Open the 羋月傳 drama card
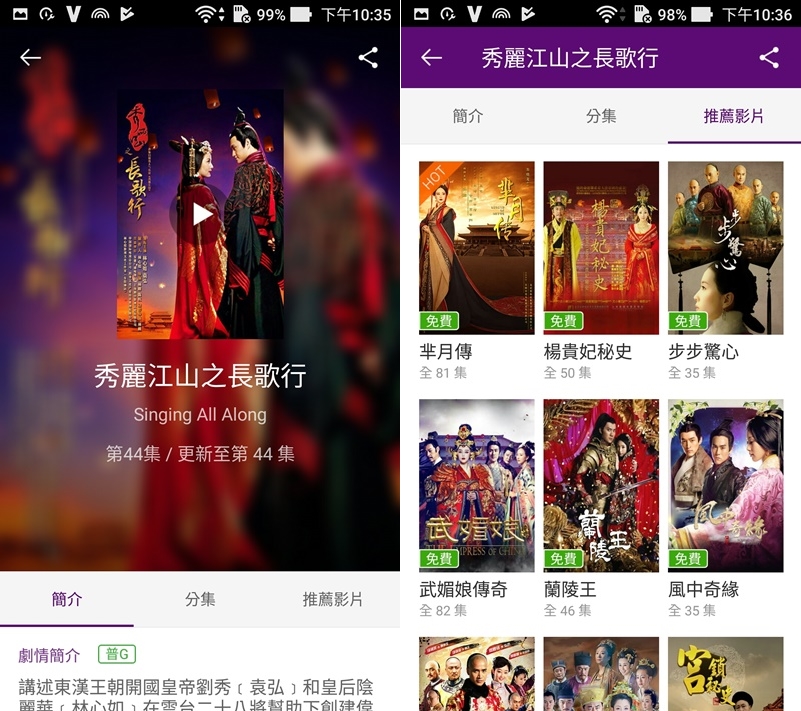801x711 pixels. (x=477, y=248)
